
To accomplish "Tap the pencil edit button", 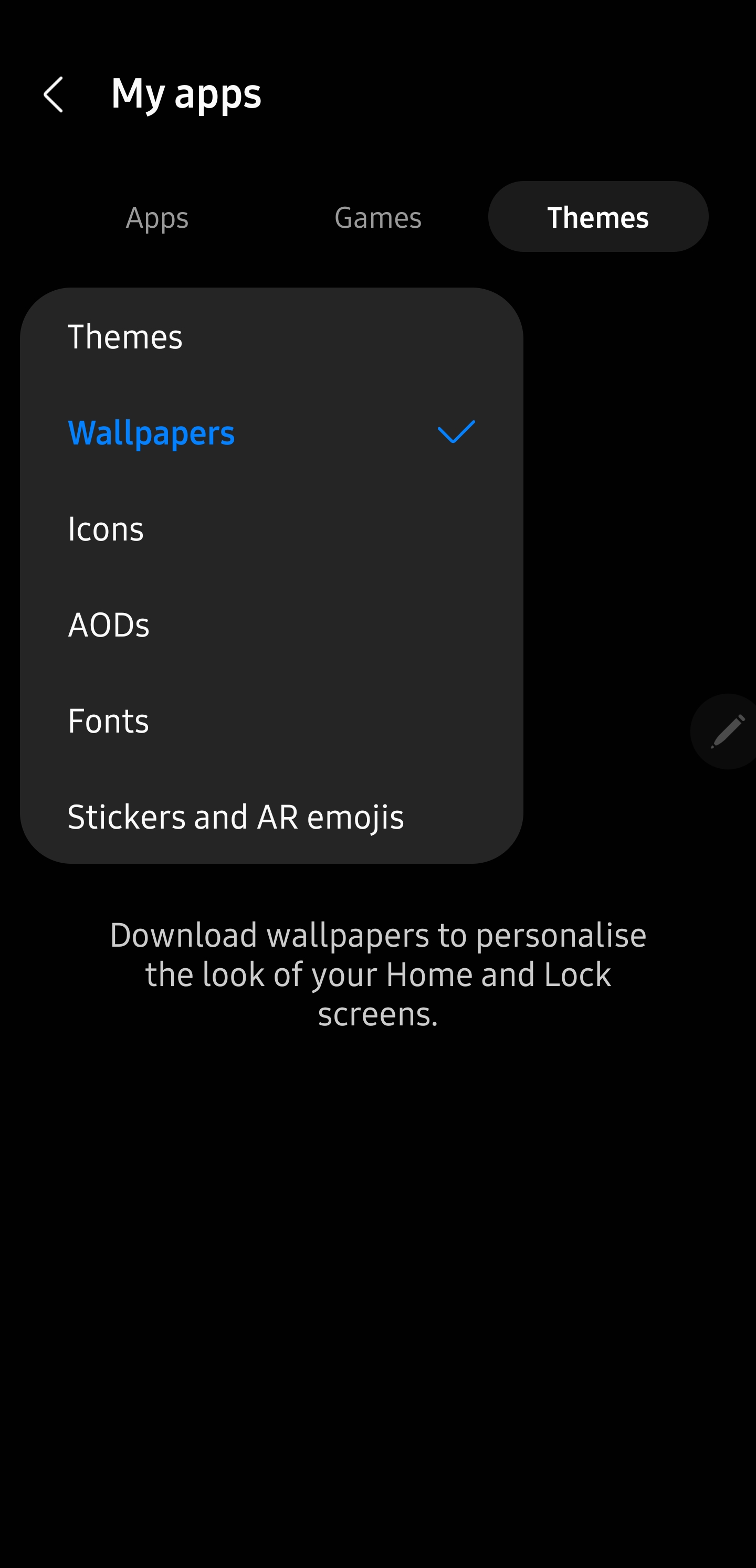I will (726, 731).
